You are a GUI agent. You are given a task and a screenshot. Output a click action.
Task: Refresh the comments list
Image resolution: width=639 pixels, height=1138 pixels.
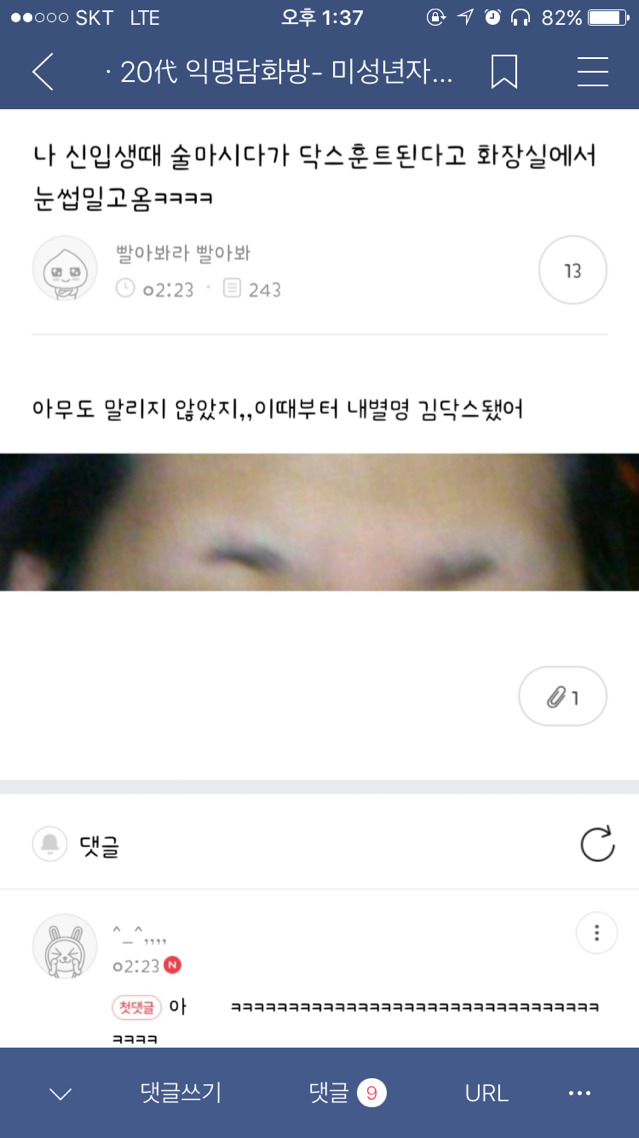pos(597,845)
